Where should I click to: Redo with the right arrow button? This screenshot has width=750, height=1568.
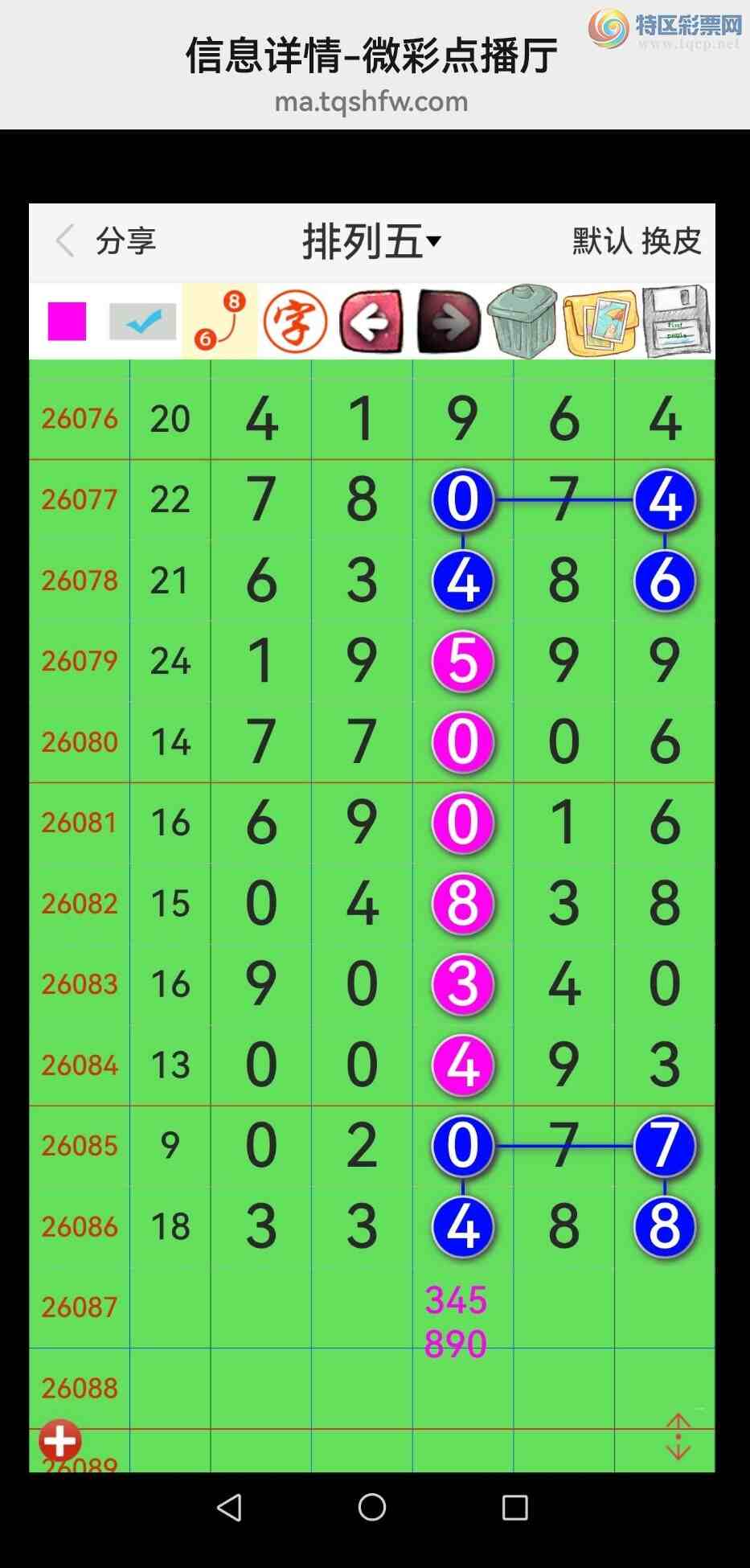[x=448, y=322]
